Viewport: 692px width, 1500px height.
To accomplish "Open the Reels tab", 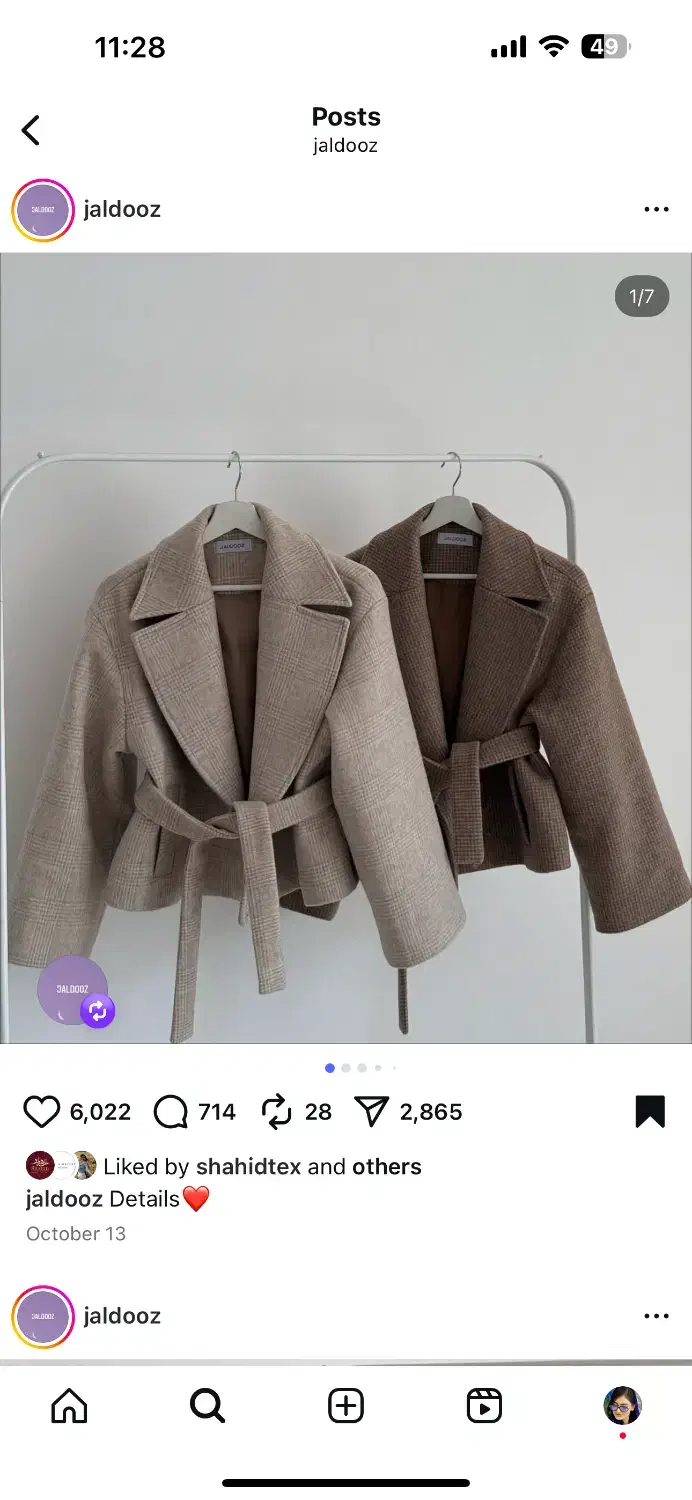I will [484, 1406].
